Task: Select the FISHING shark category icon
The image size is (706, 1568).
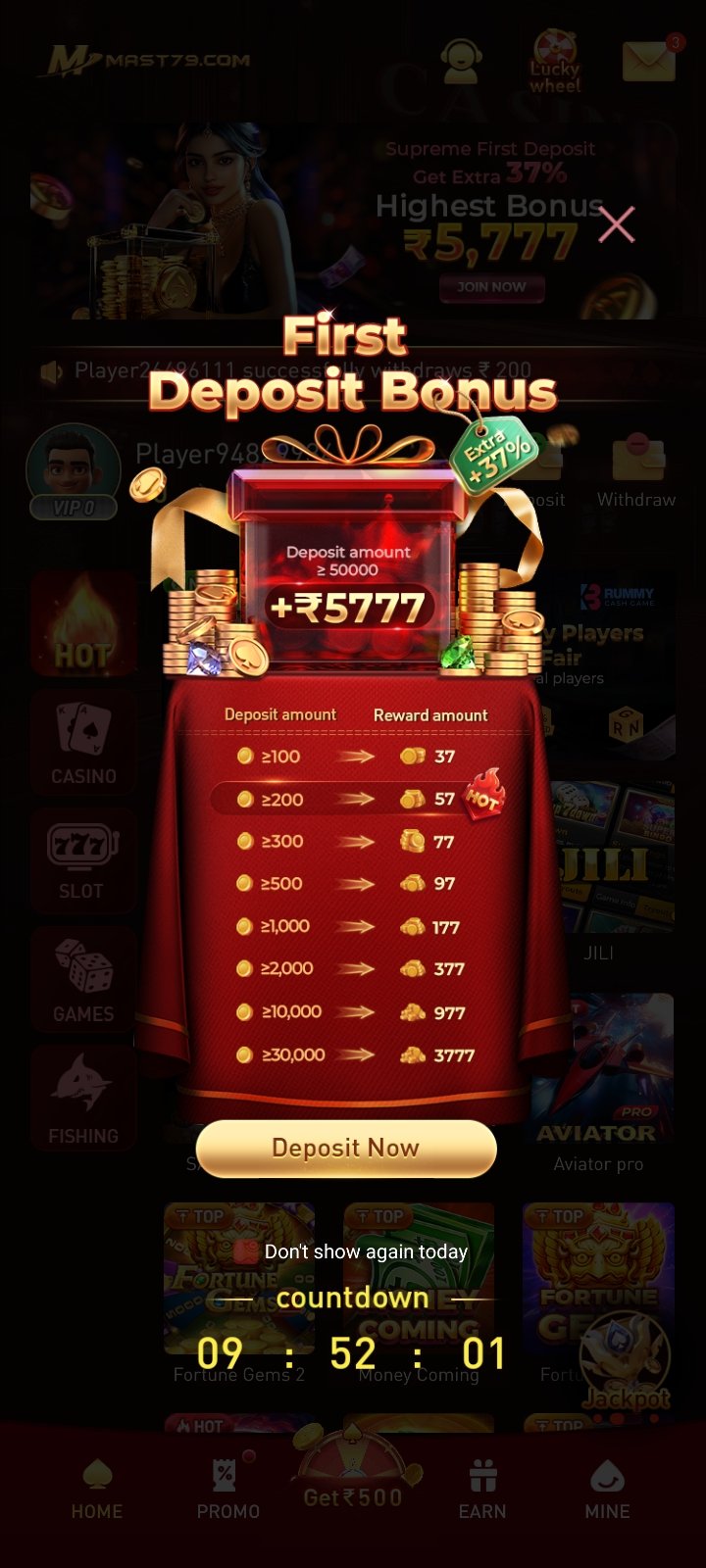Action: tap(83, 1096)
